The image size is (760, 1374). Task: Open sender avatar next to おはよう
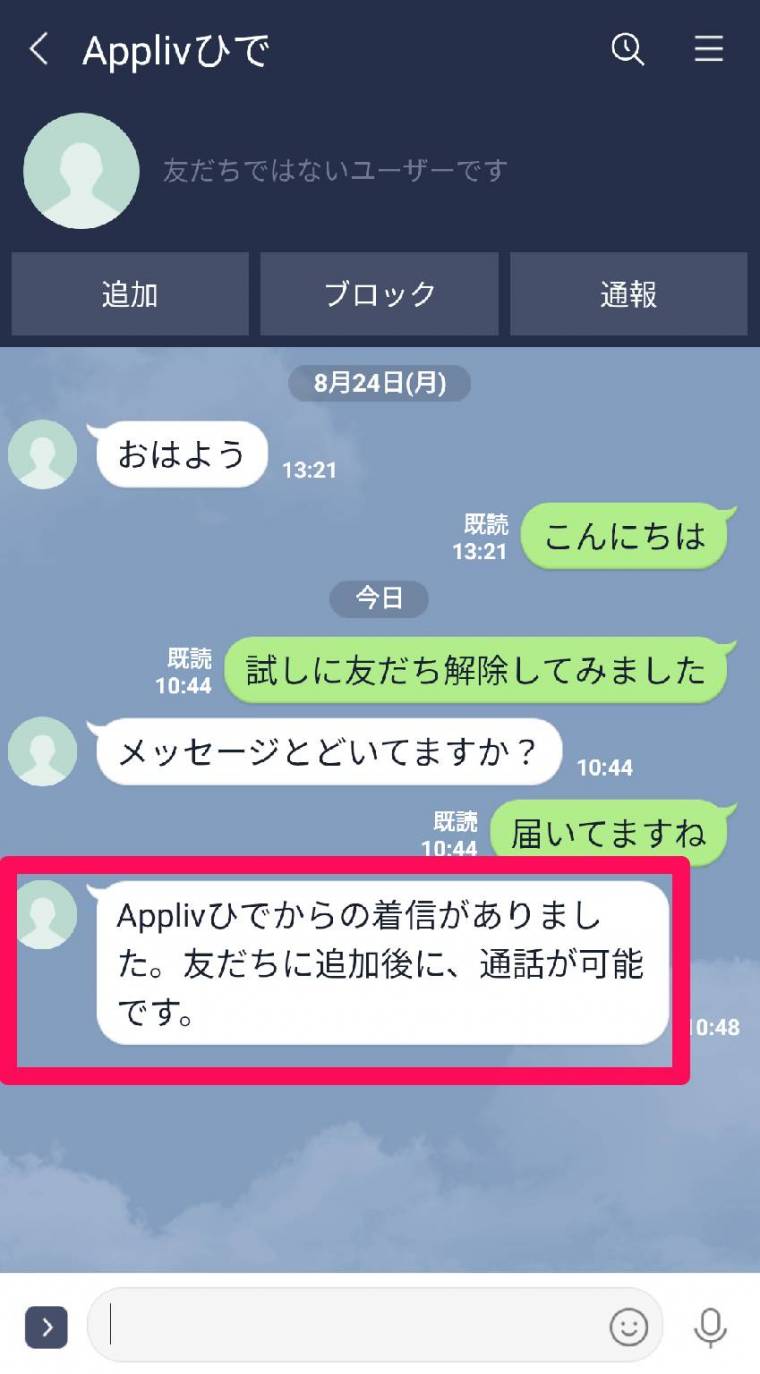point(42,455)
